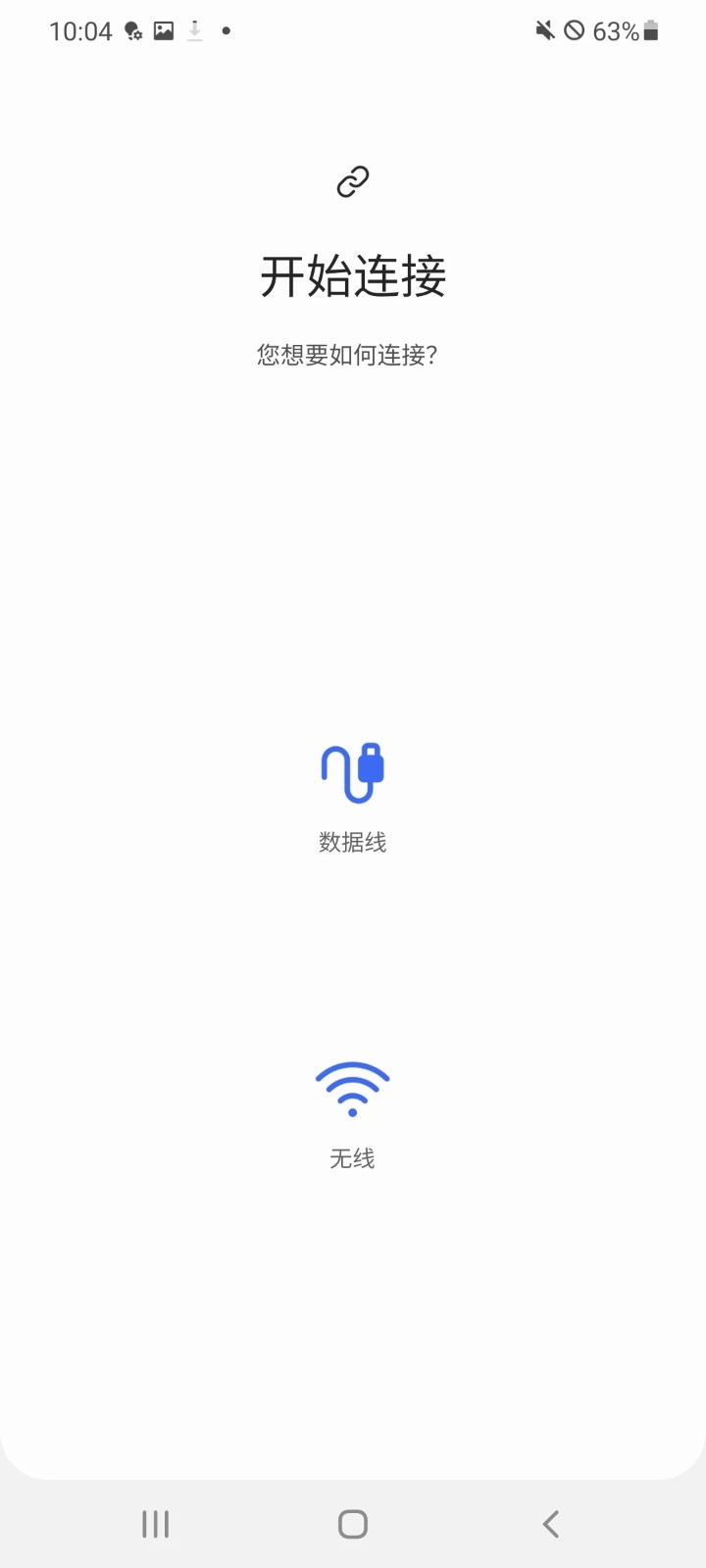Tap the mute sound icon in status bar
Screen dimensions: 706x1568
(545, 30)
